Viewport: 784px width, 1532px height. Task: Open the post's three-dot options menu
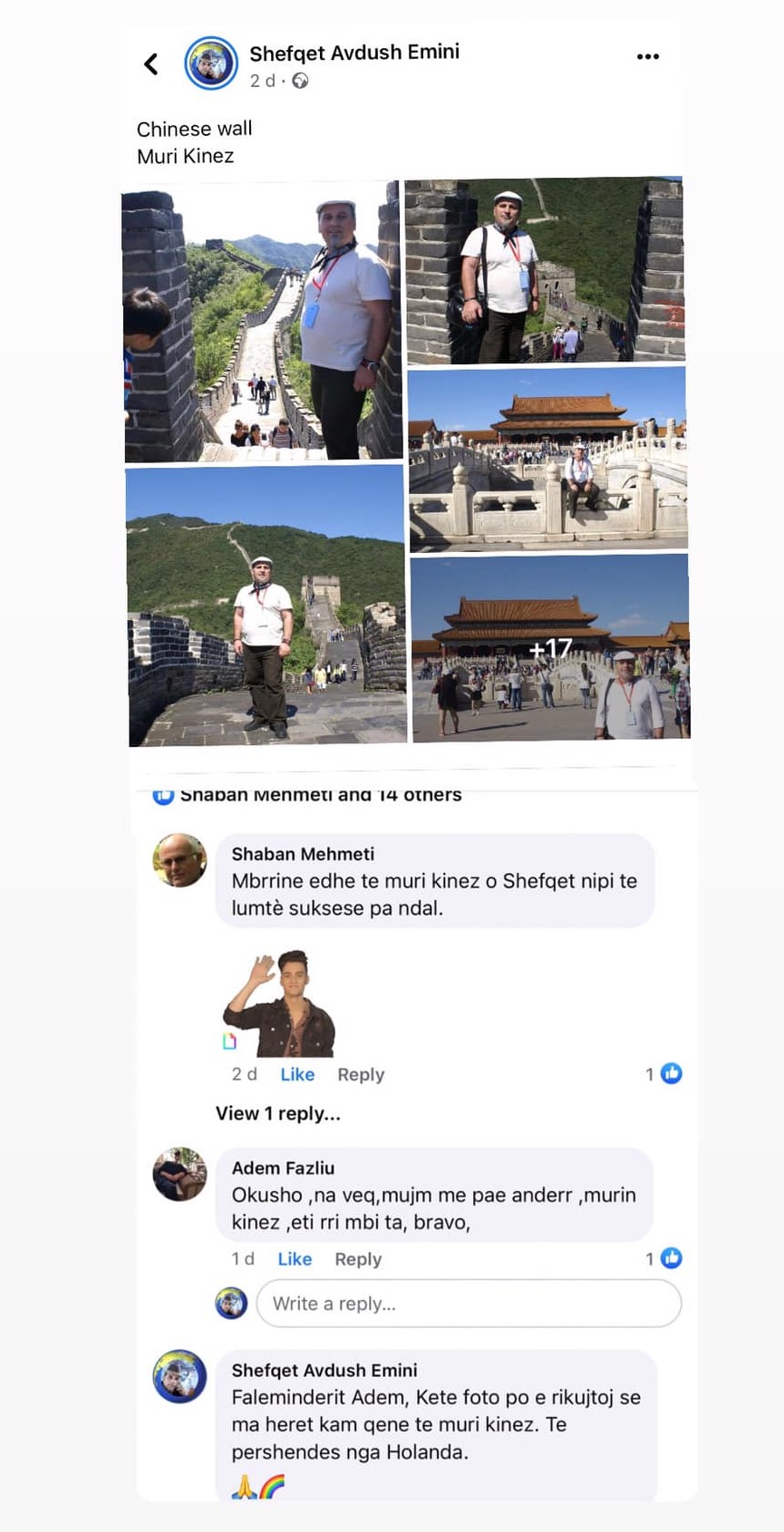pos(647,56)
